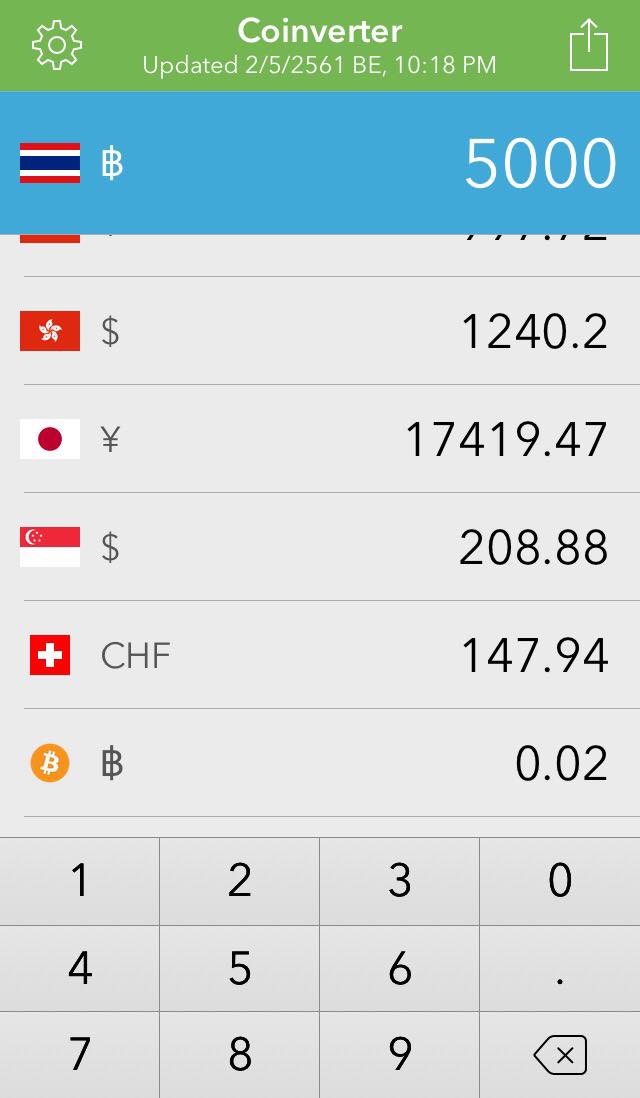Image resolution: width=640 pixels, height=1098 pixels.
Task: Tap the 6 key
Action: click(399, 968)
